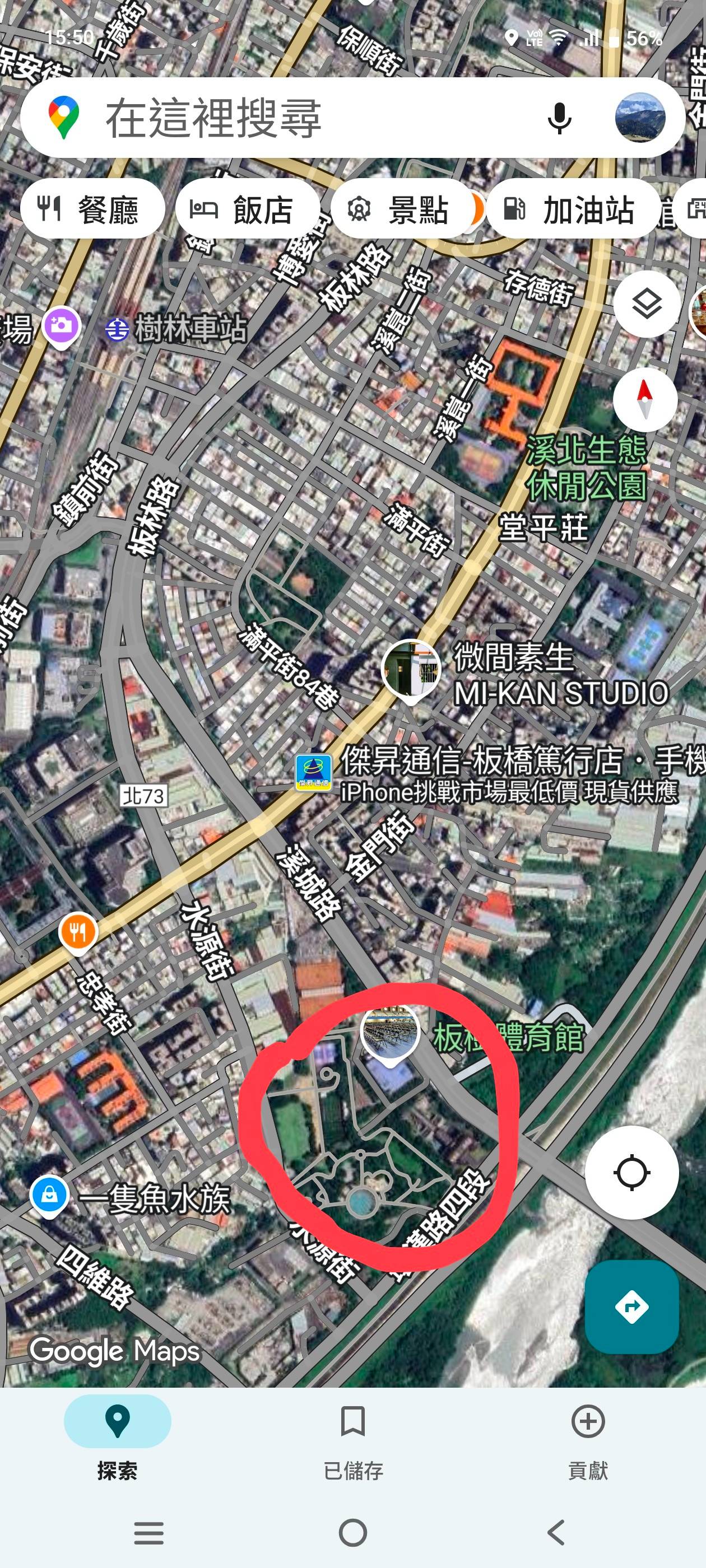The width and height of the screenshot is (706, 1568).
Task: Center the map on my location
Action: [x=631, y=1172]
